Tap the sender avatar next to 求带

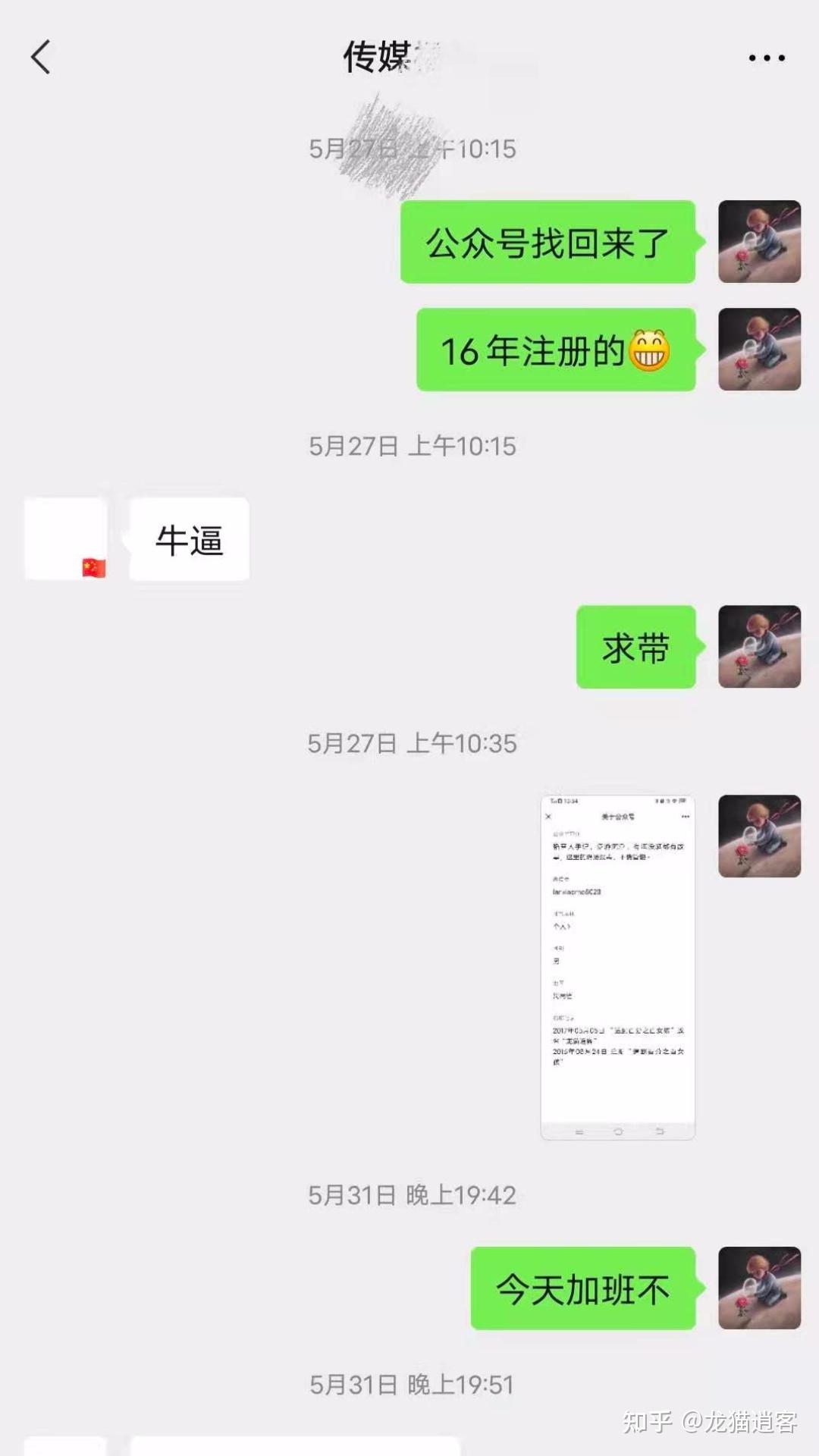point(759,647)
